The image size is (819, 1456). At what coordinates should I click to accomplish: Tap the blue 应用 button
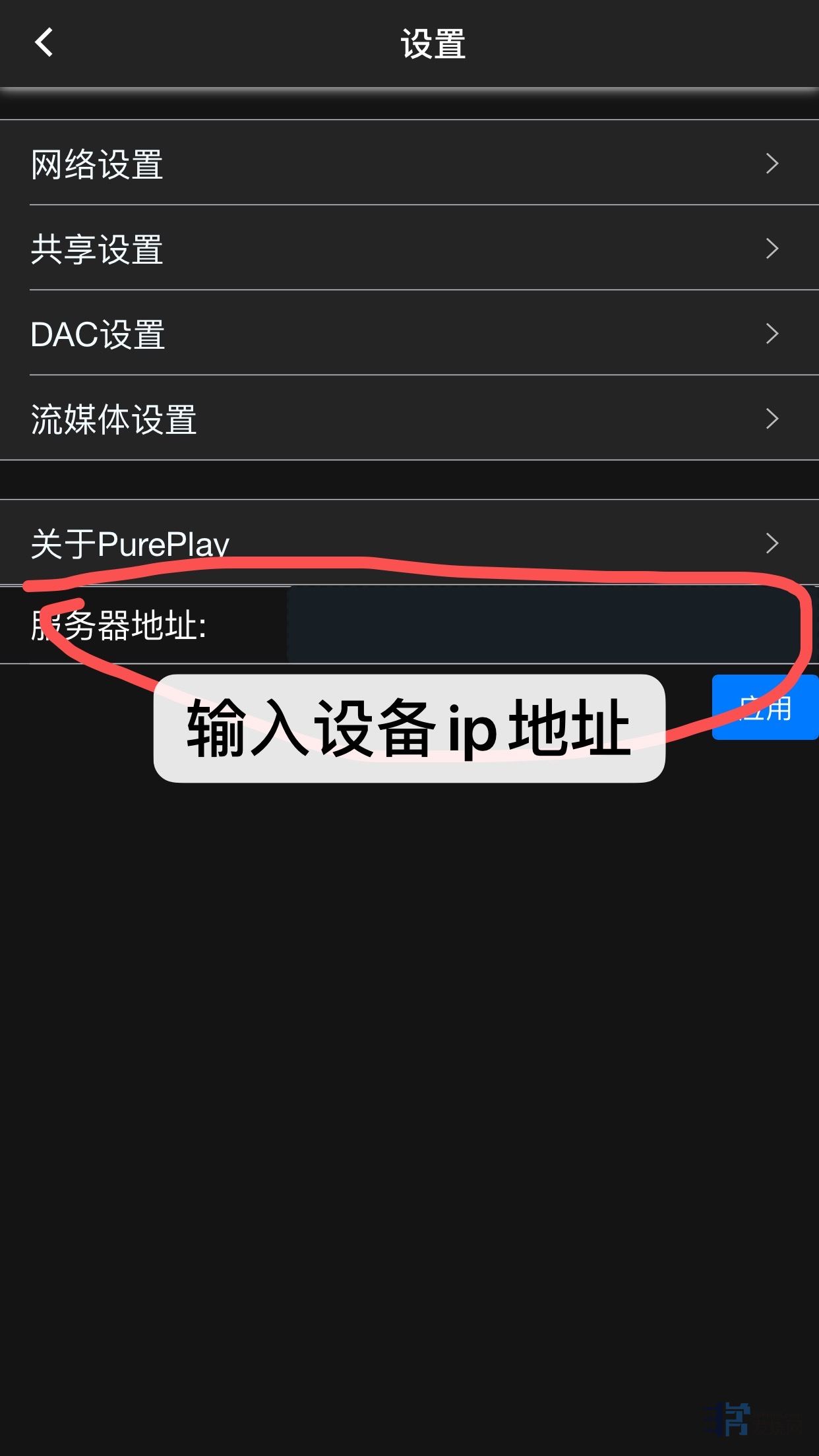pos(765,708)
